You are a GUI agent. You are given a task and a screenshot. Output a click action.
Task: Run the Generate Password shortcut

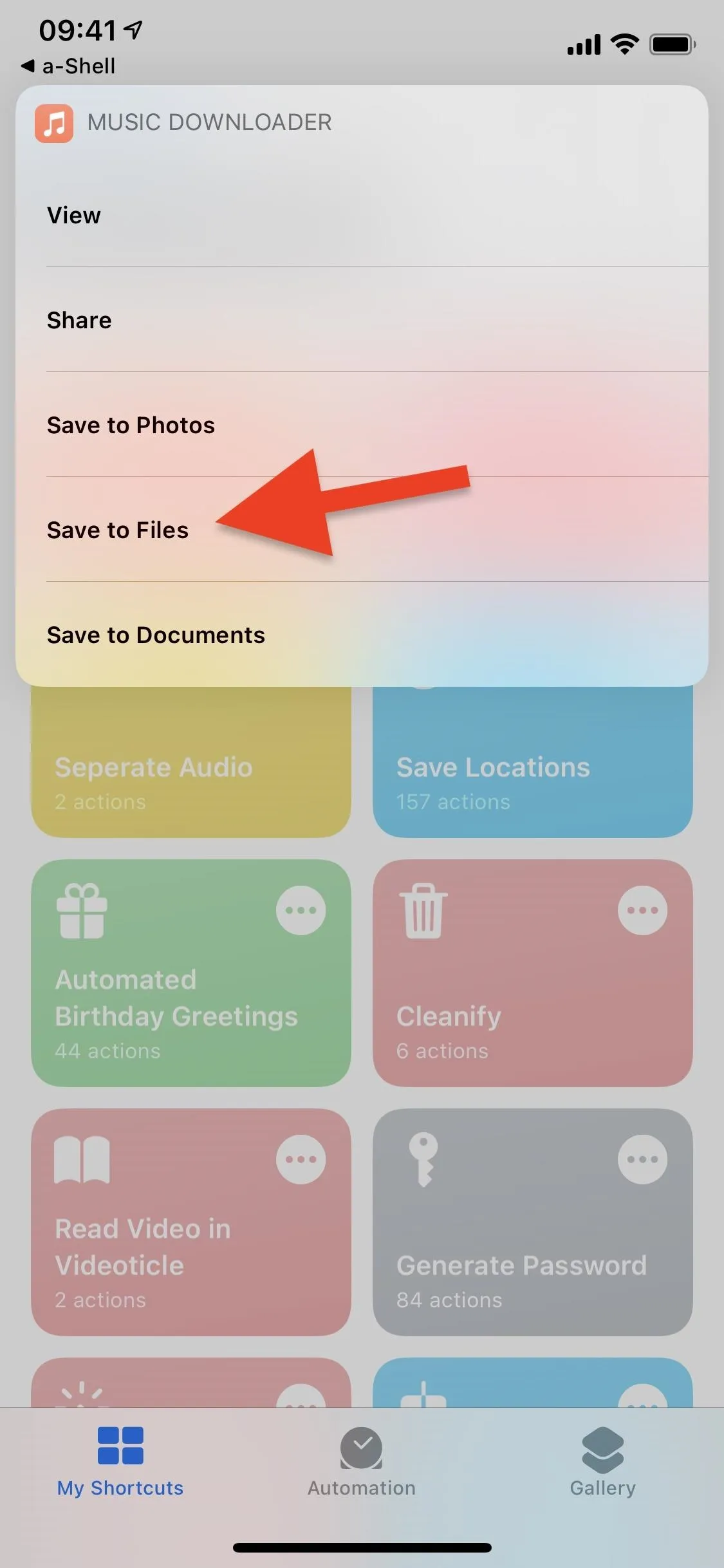point(533,1222)
